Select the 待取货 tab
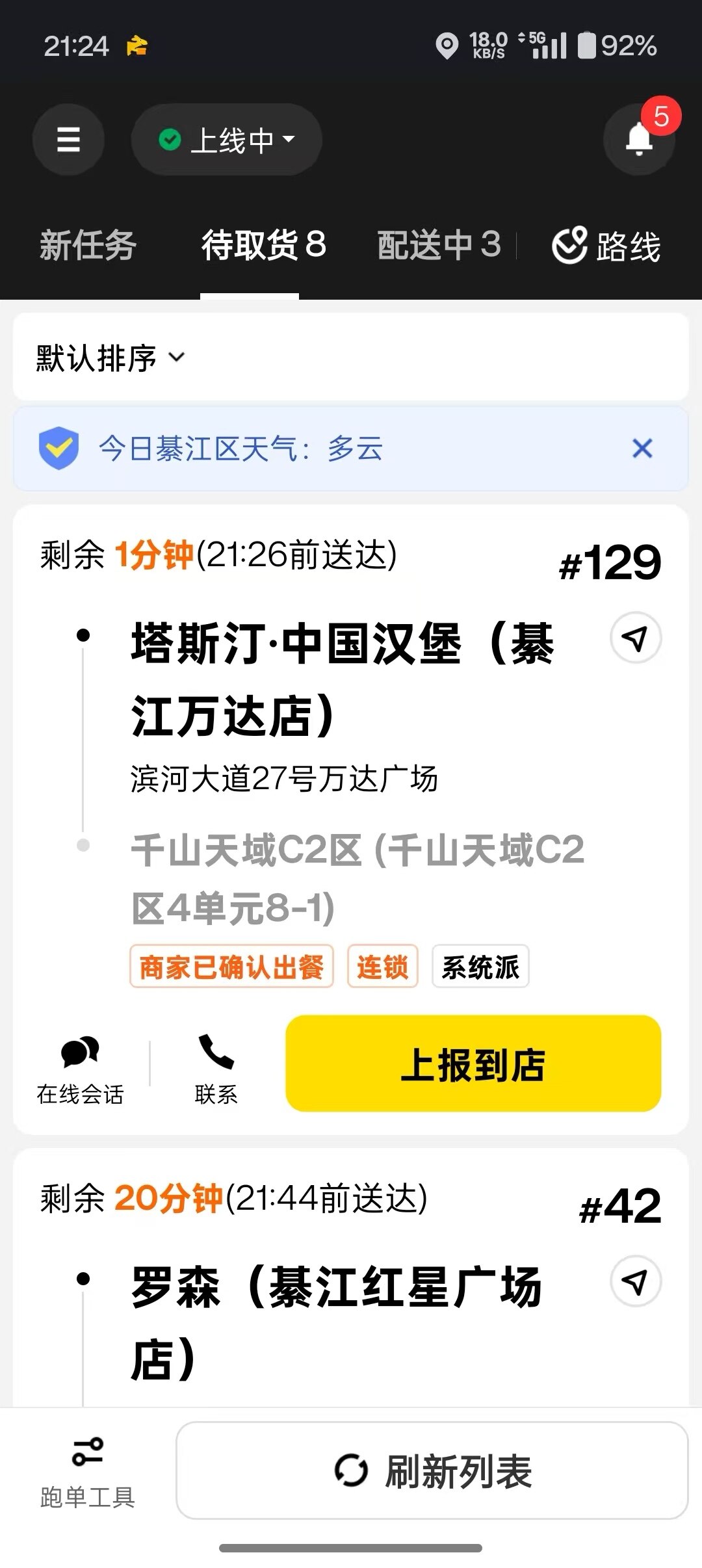Image resolution: width=702 pixels, height=1568 pixels. coord(263,246)
